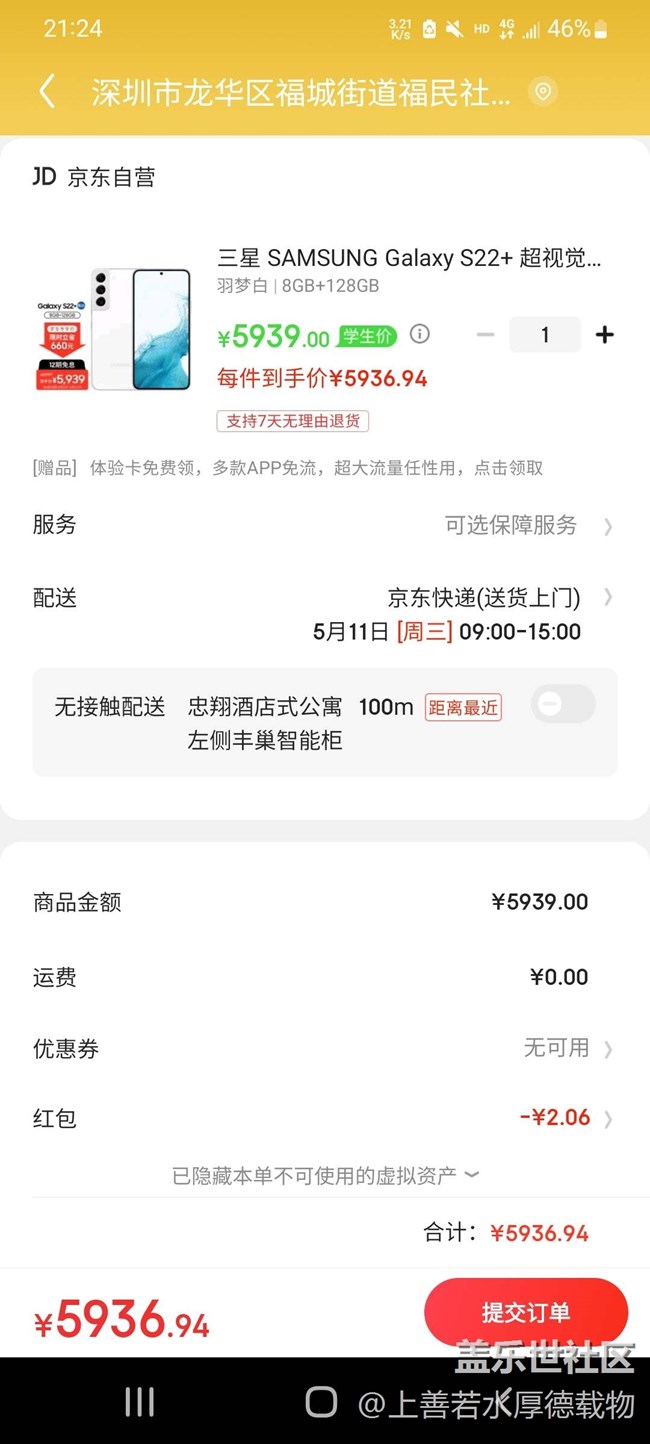650x1444 pixels.
Task: Tap the quantity field showing 1
Action: coord(545,335)
